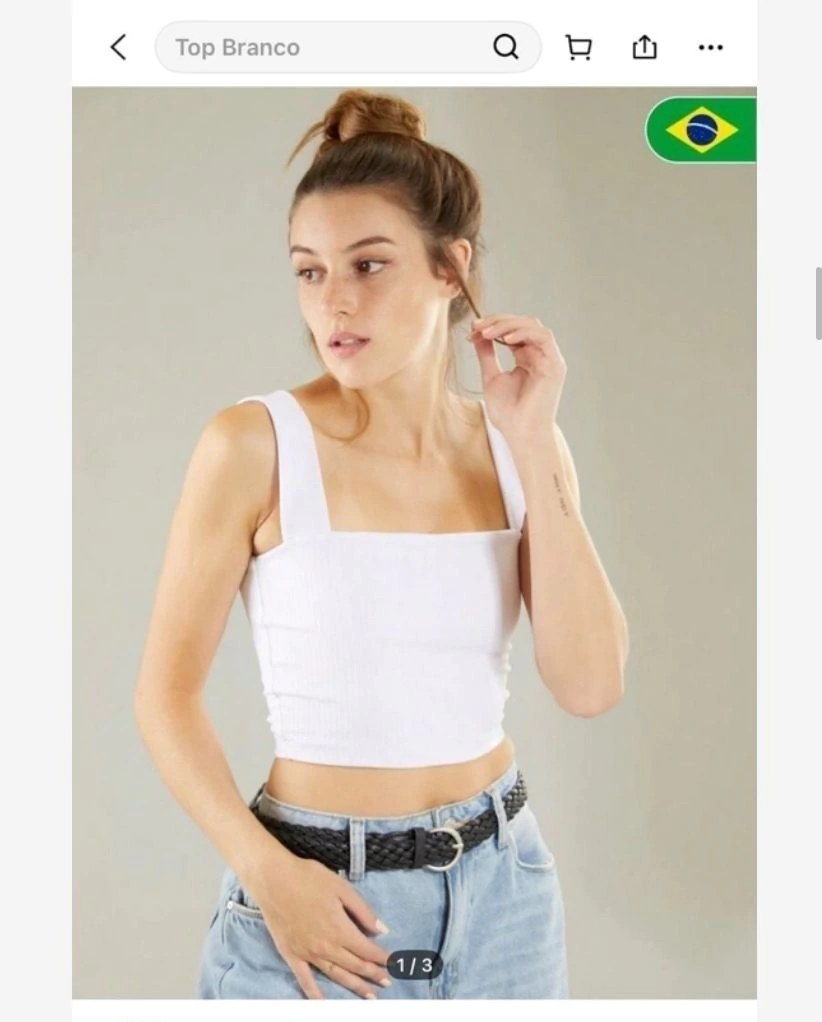Open the white top product photo
Screen dimensions: 822x1022
pos(414,540)
